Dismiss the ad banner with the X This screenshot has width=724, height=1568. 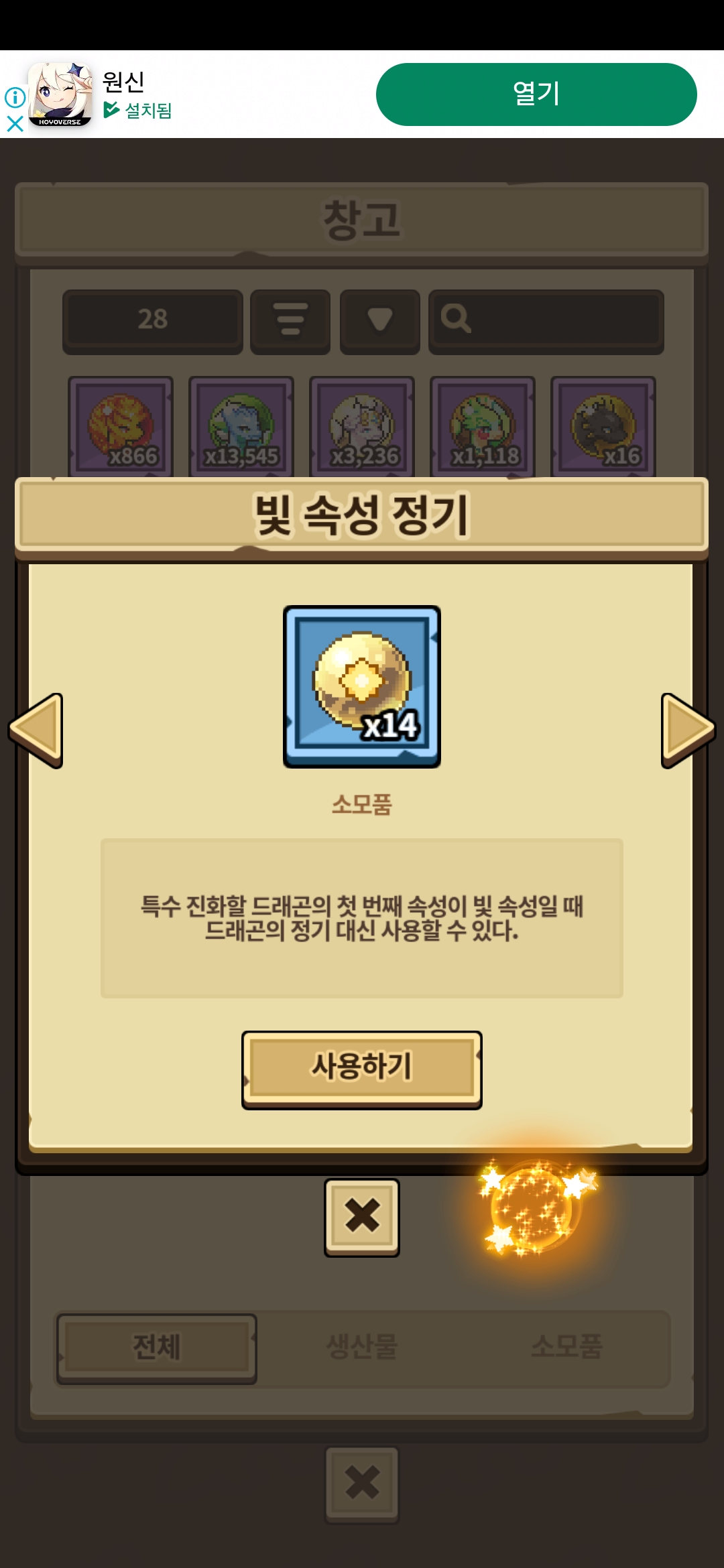pos(15,123)
